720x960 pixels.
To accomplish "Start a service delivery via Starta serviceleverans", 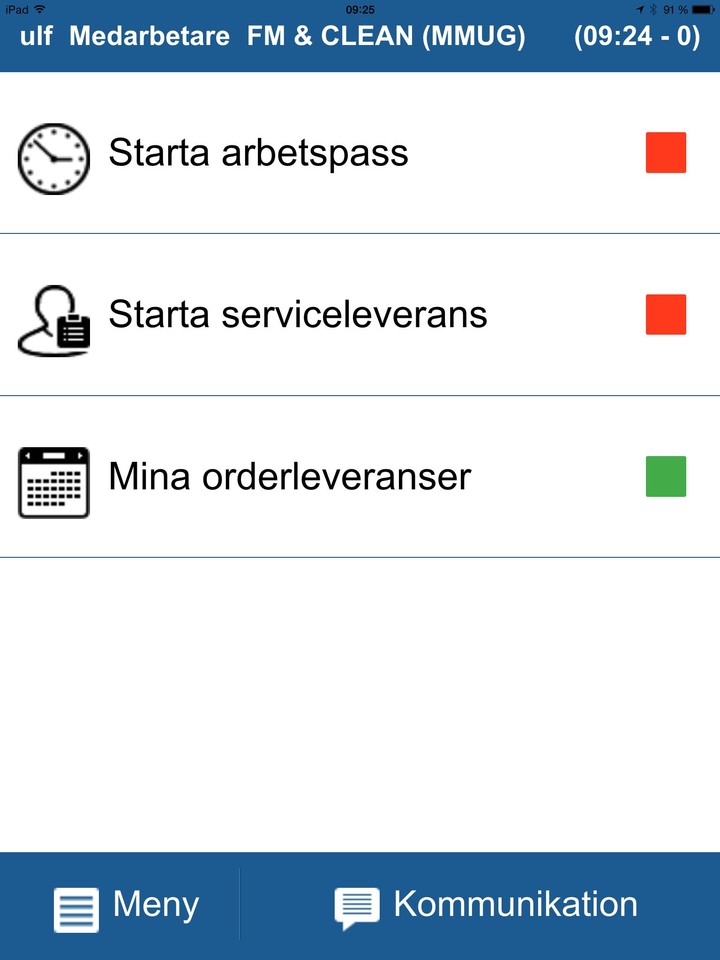I will (x=298, y=316).
